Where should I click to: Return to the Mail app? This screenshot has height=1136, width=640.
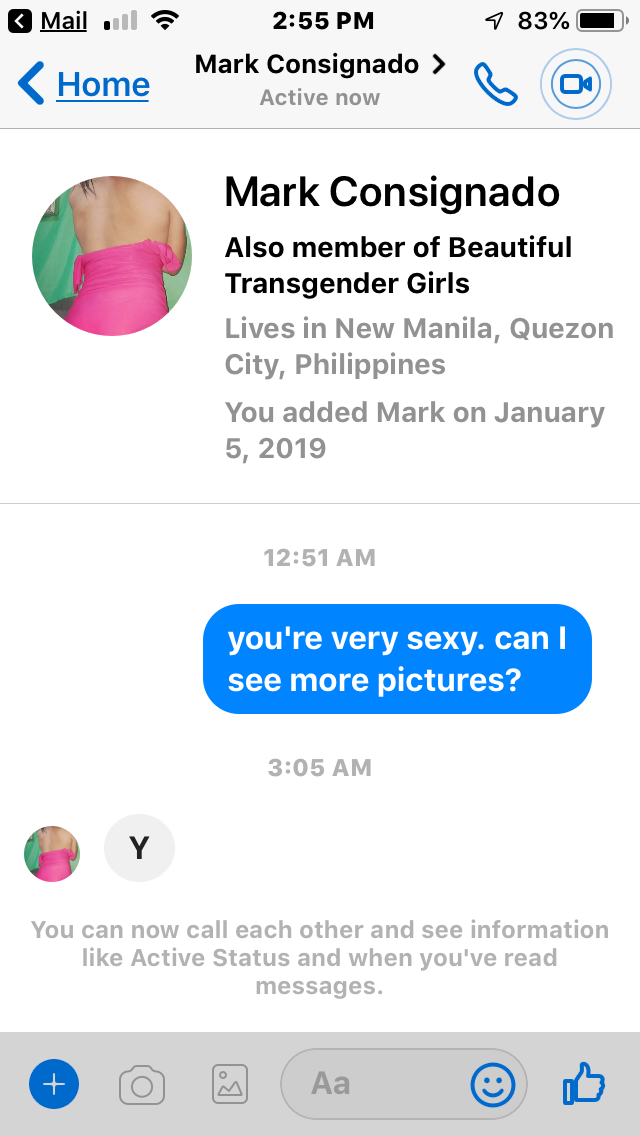click(52, 21)
